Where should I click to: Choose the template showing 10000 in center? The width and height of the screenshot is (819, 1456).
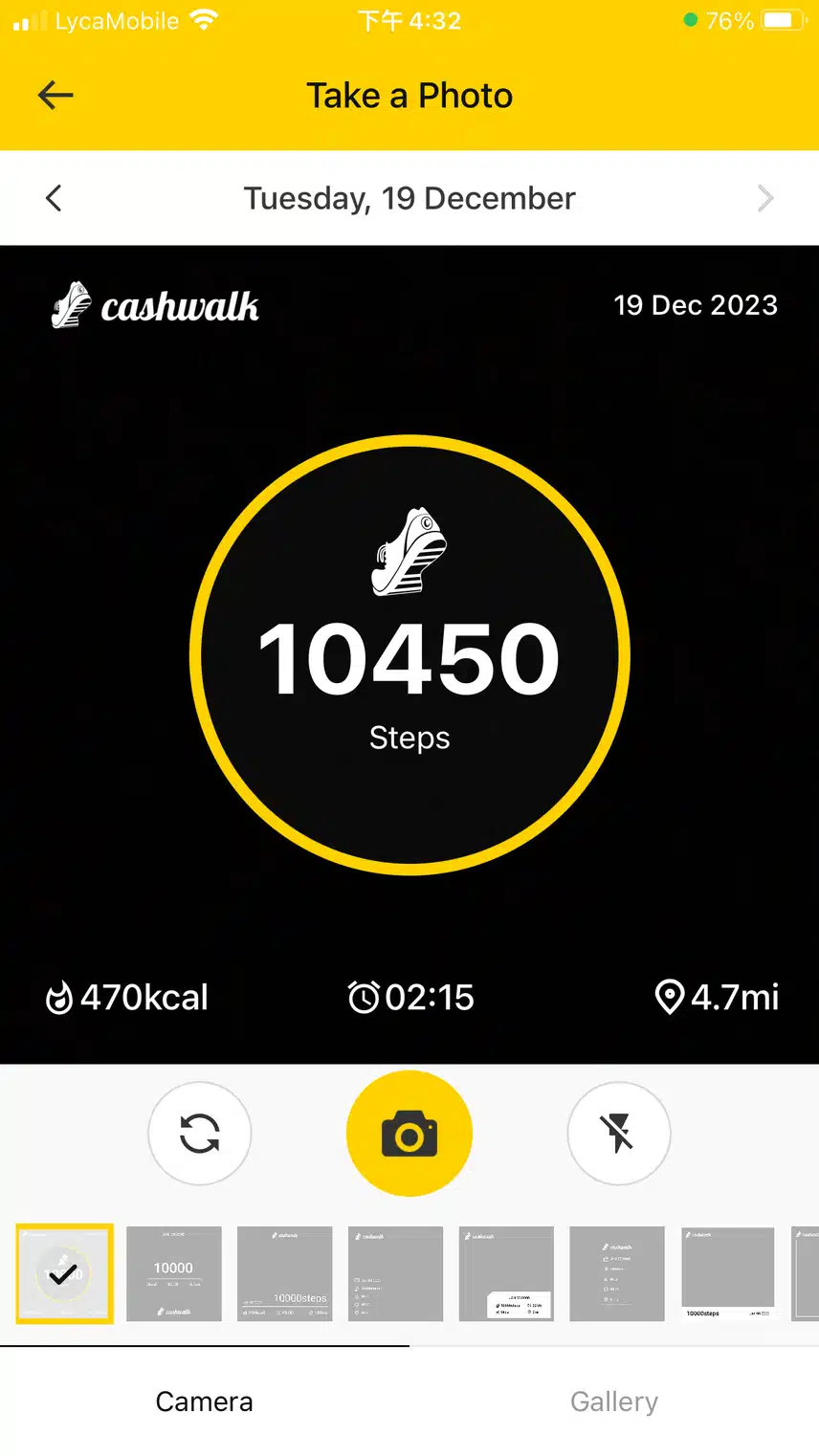click(x=174, y=1273)
